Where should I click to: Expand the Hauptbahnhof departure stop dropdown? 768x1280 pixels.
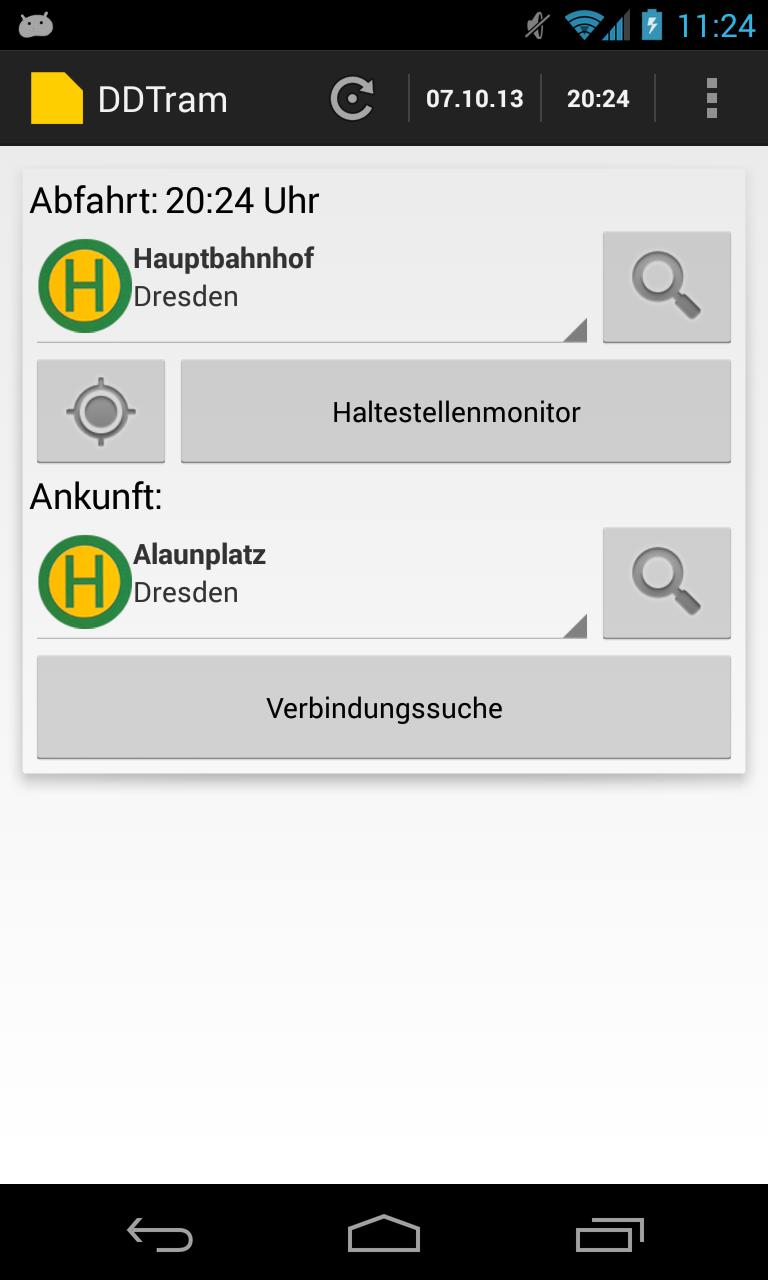311,287
